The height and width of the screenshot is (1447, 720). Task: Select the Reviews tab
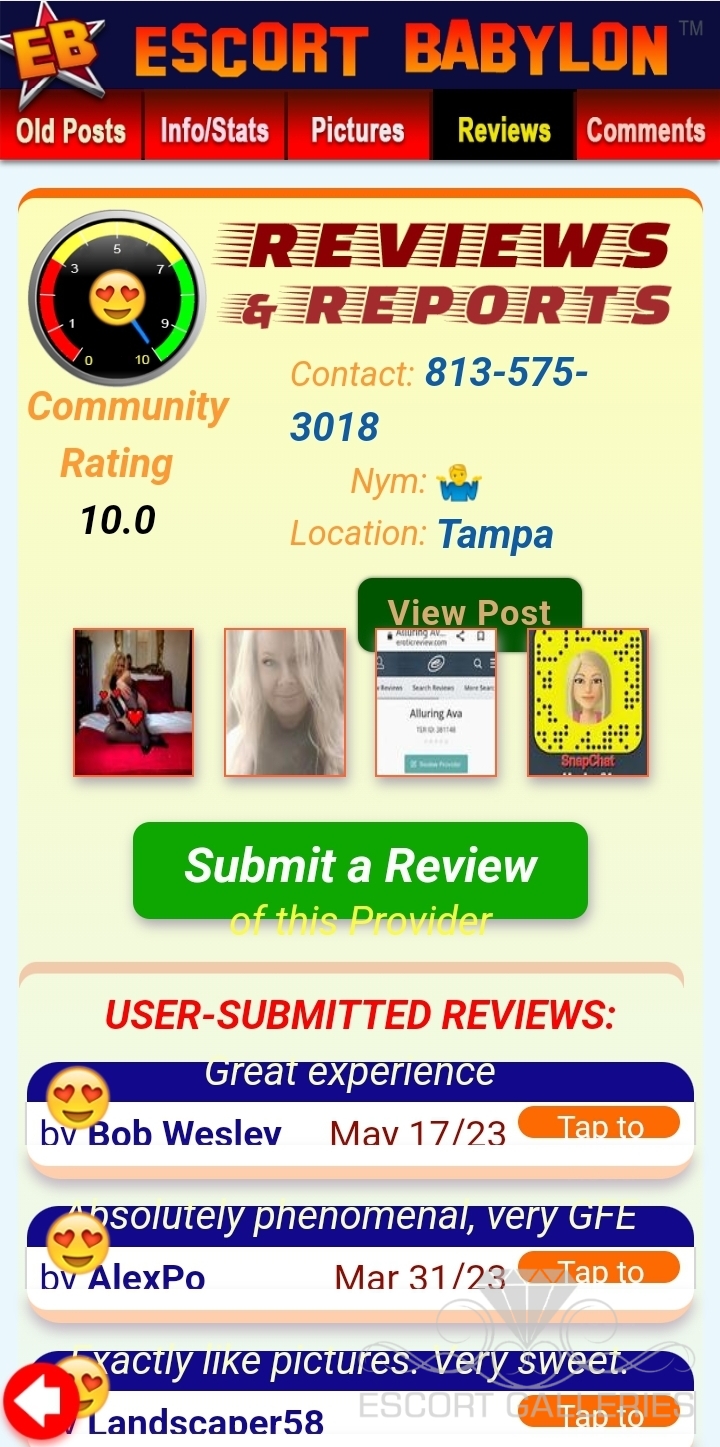504,129
